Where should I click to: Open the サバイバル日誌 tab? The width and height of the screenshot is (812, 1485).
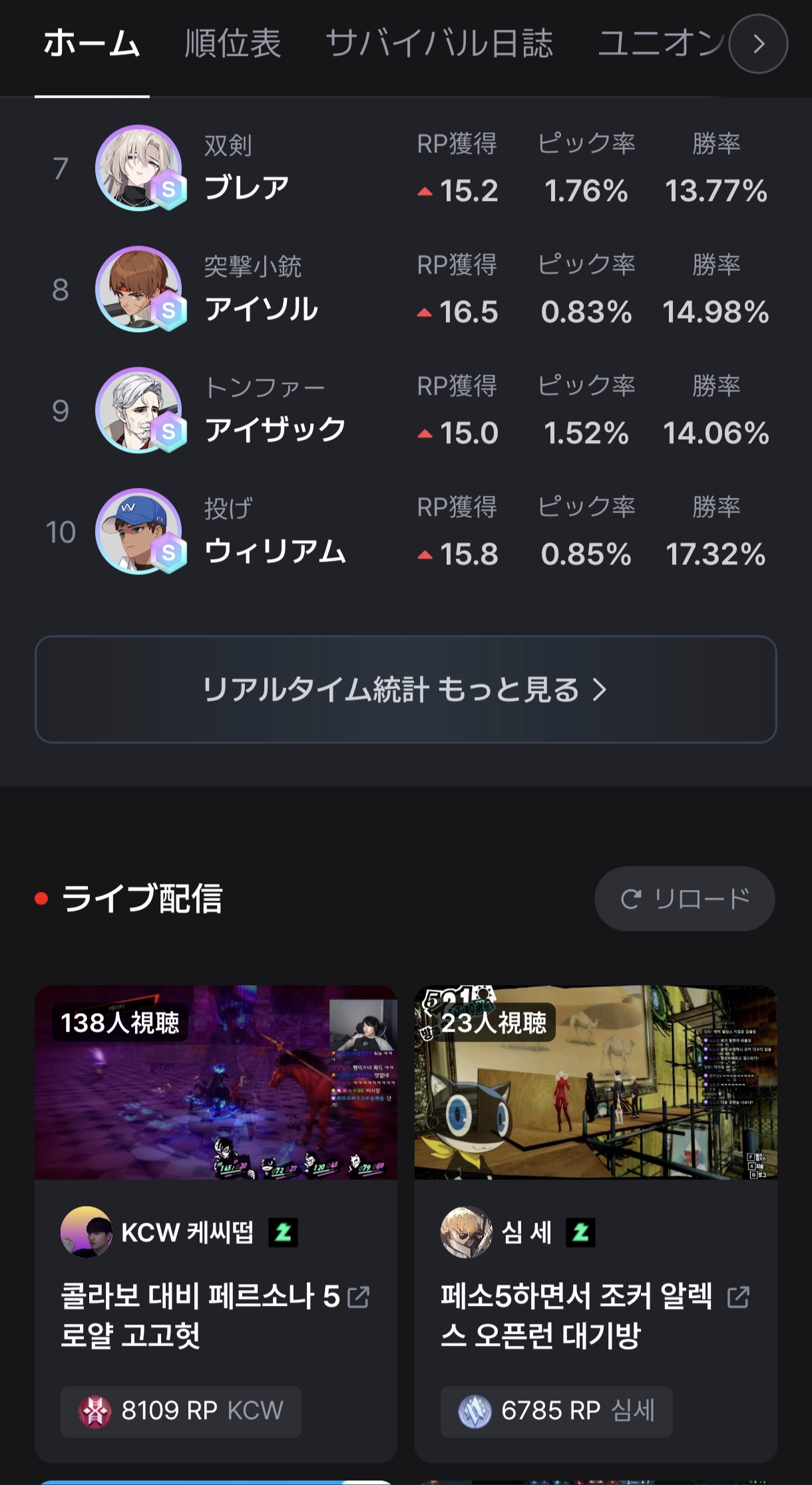pyautogui.click(x=439, y=44)
